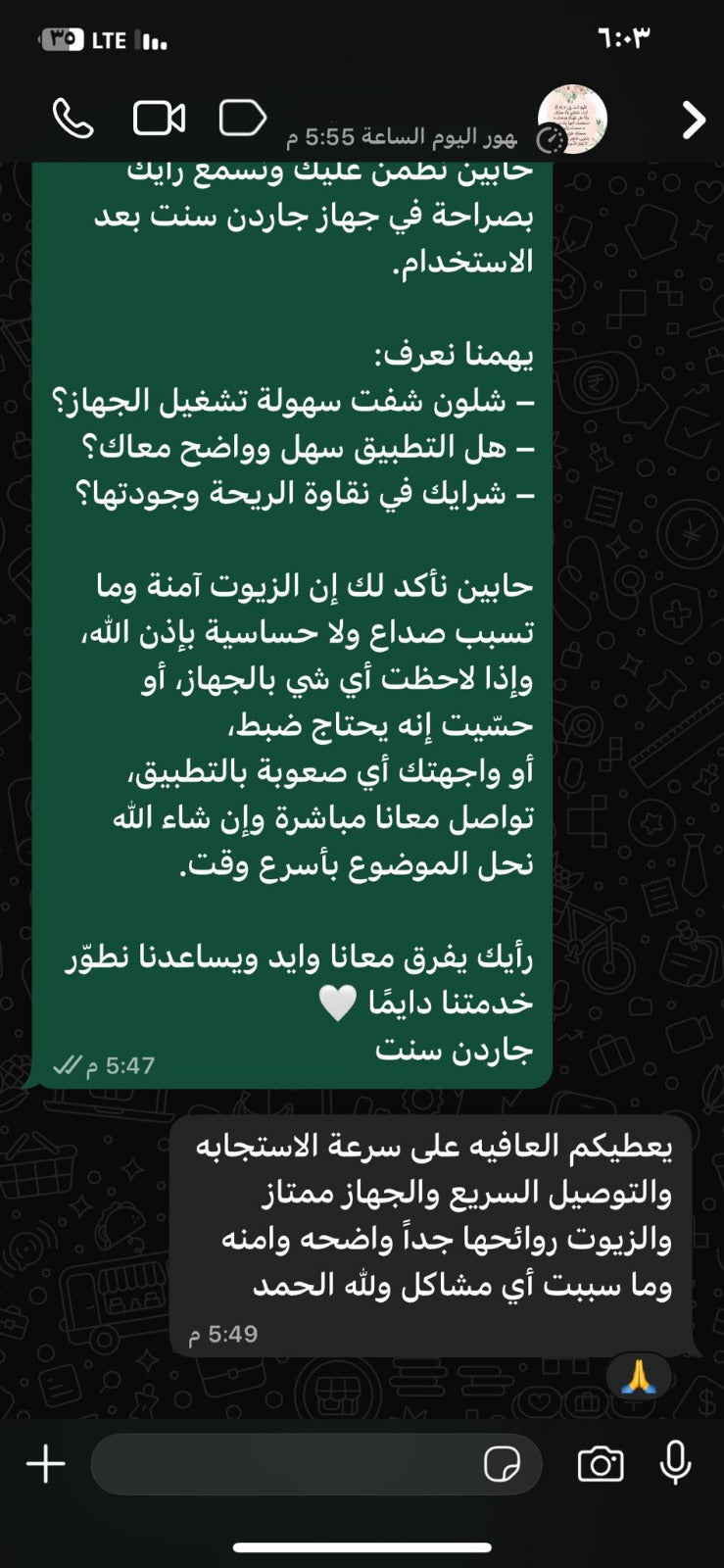View the praying hands reaction

click(638, 1377)
